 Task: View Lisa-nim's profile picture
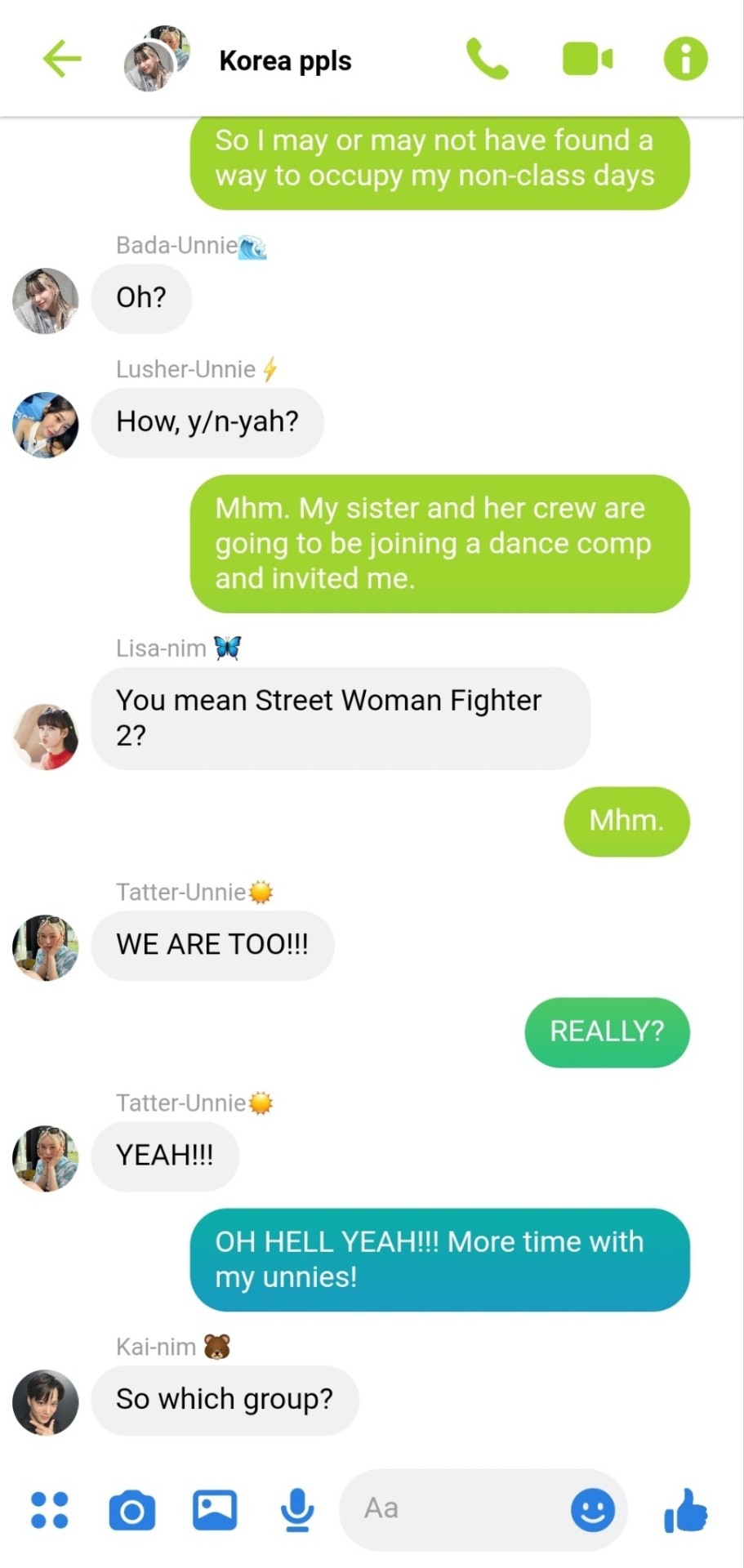pos(46,737)
